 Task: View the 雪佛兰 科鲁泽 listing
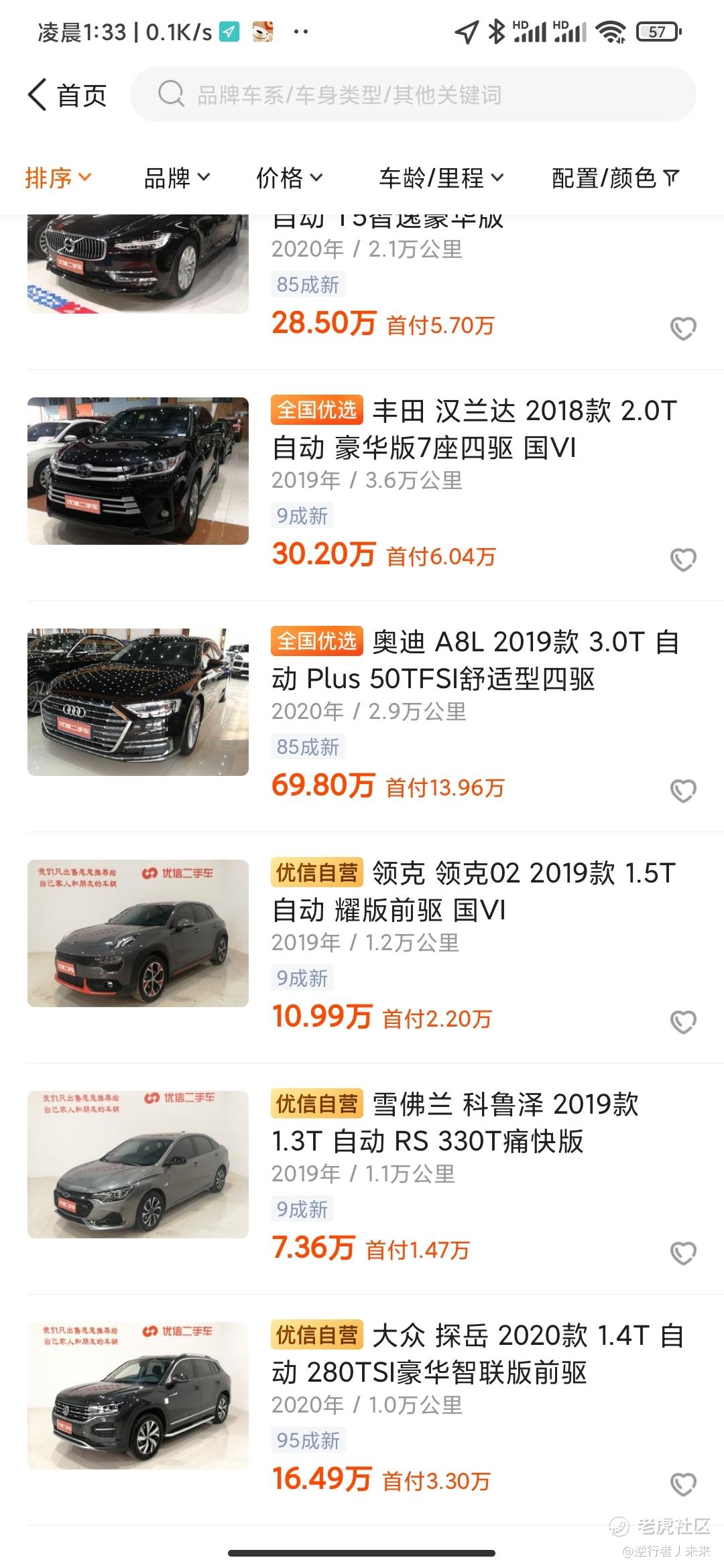pos(456,1122)
